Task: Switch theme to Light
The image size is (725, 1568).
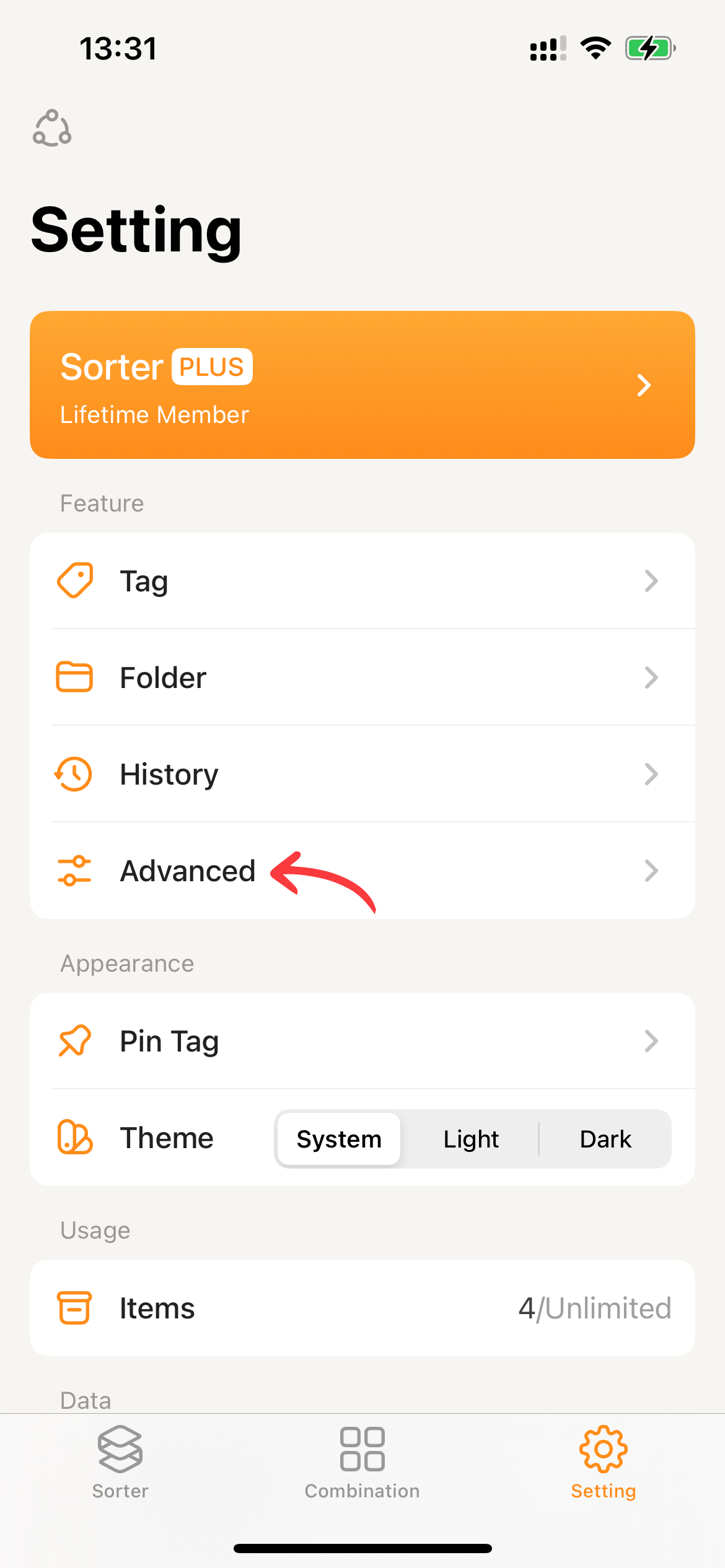Action: tap(471, 1139)
